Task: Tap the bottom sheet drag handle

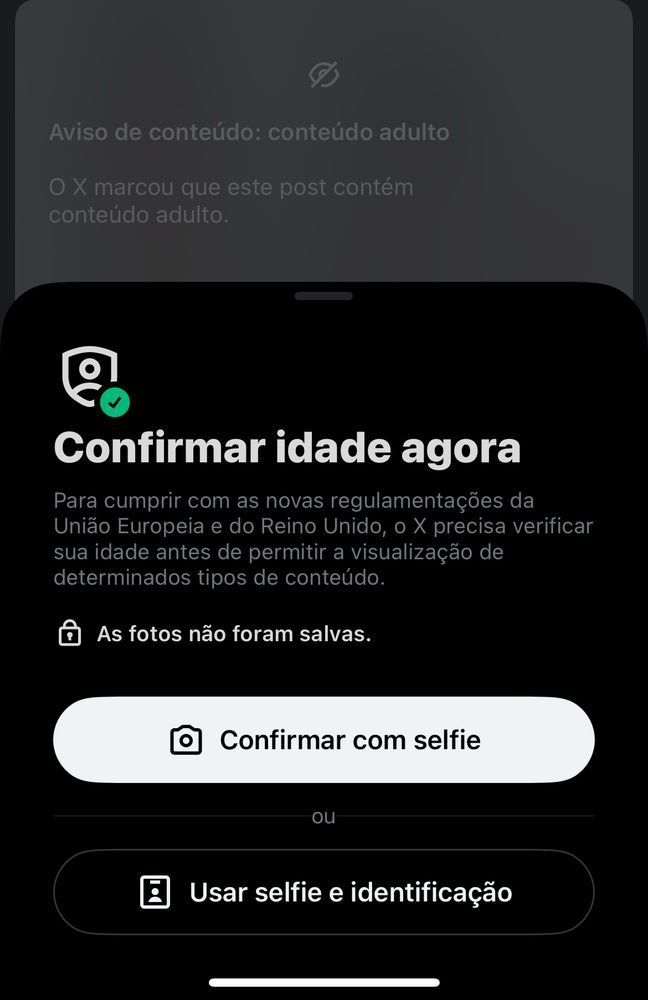Action: tap(324, 296)
